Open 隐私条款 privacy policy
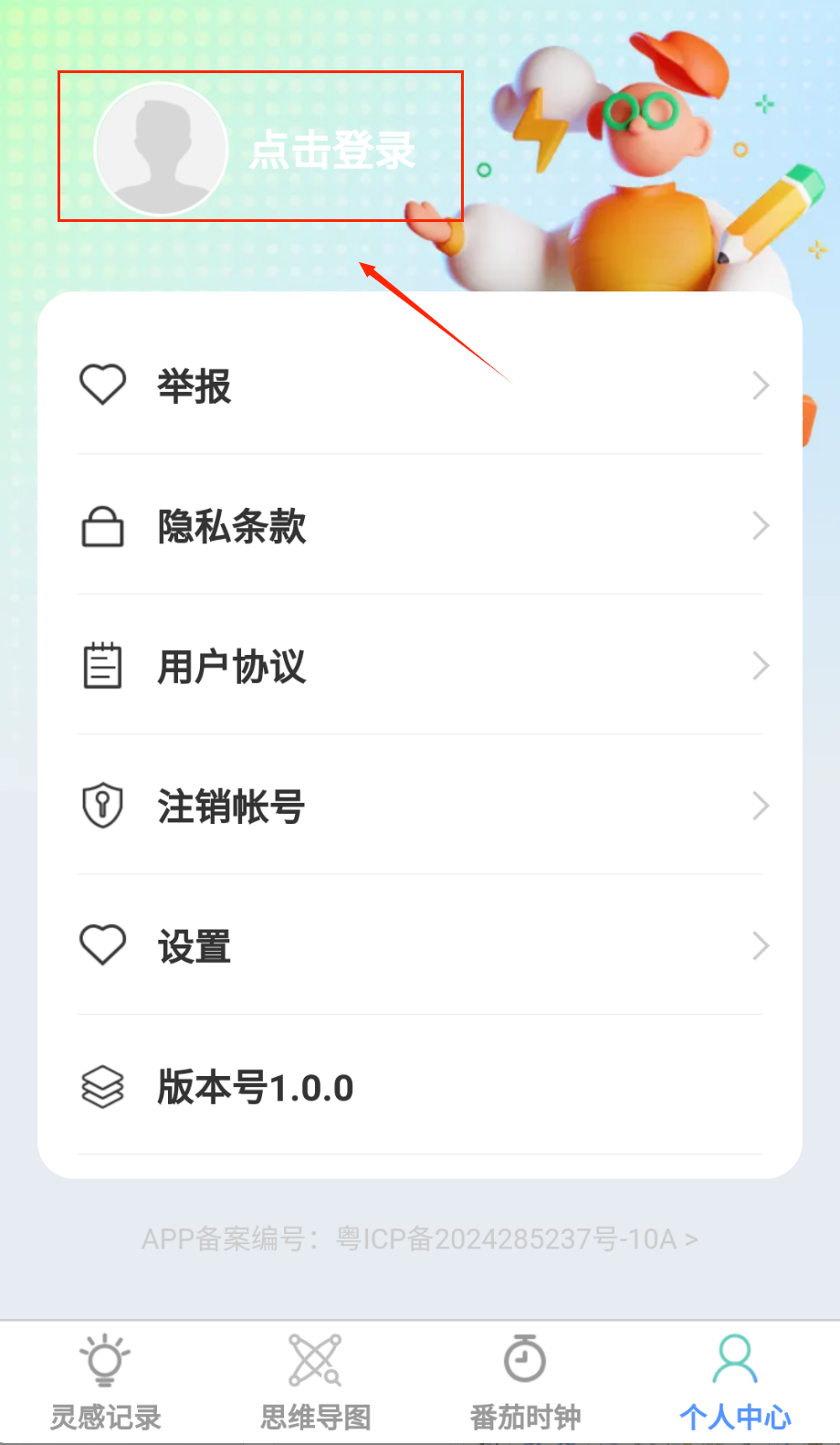 (420, 526)
